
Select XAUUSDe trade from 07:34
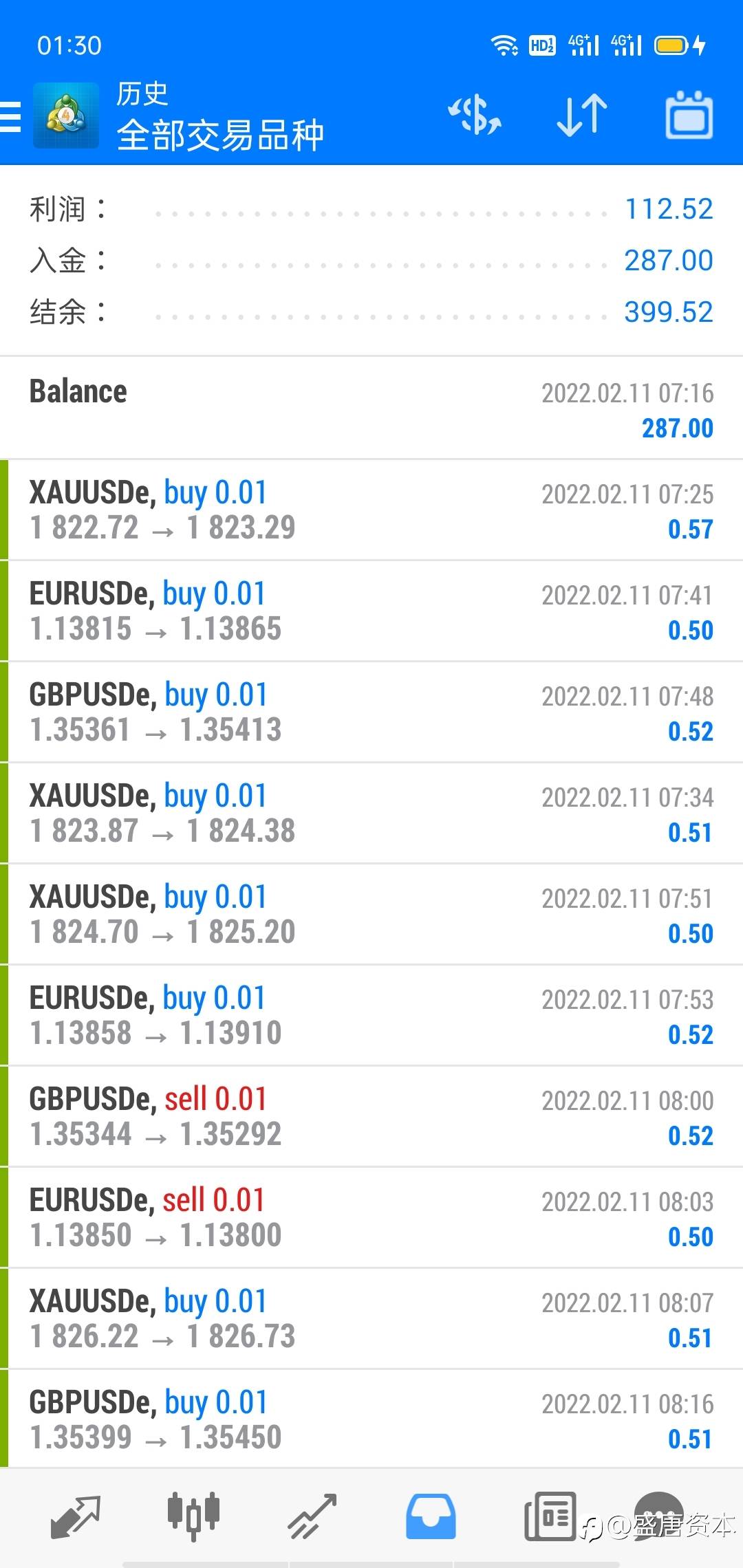pyautogui.click(x=371, y=813)
